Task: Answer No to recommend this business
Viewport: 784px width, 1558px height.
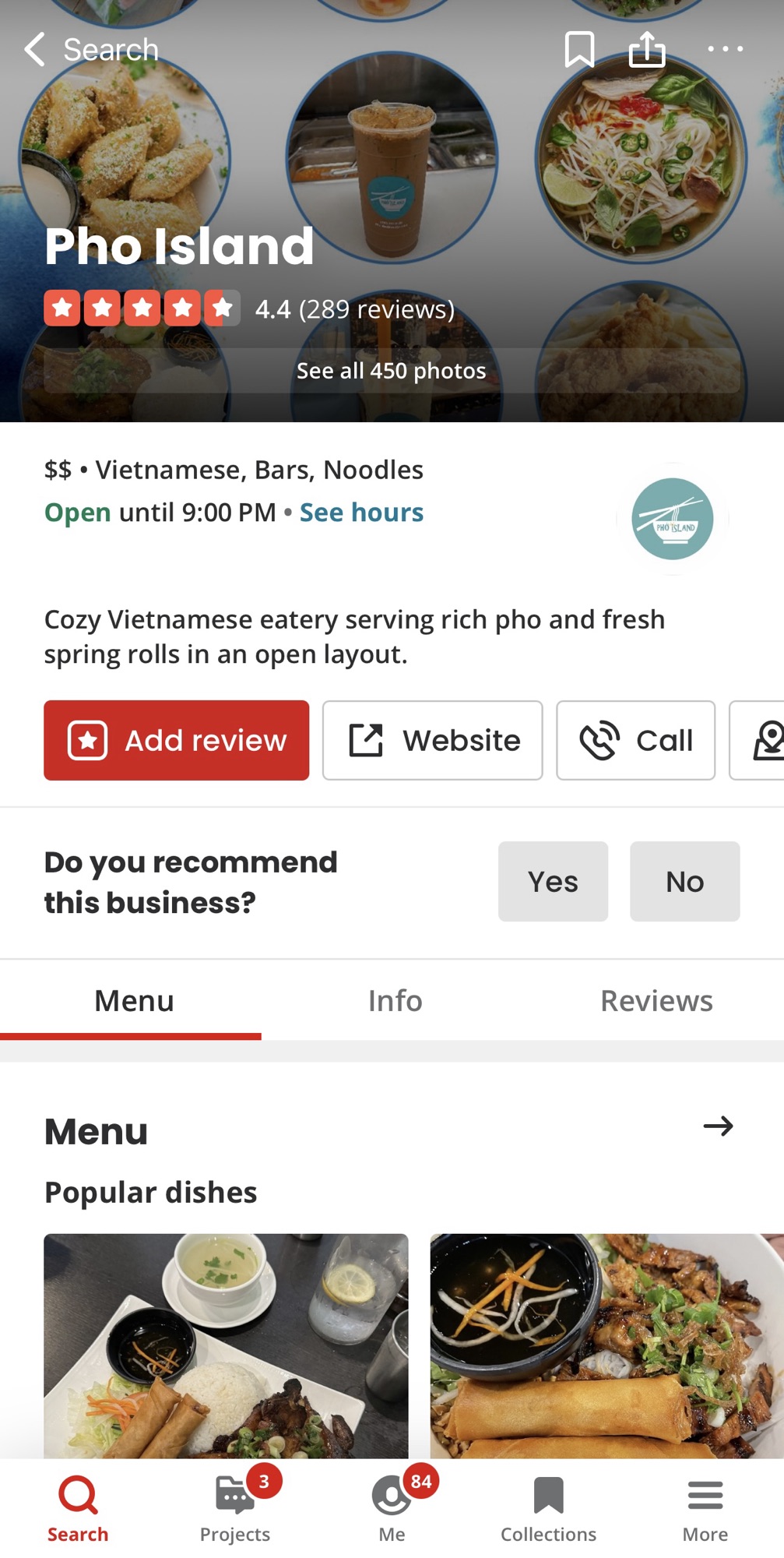Action: point(684,882)
